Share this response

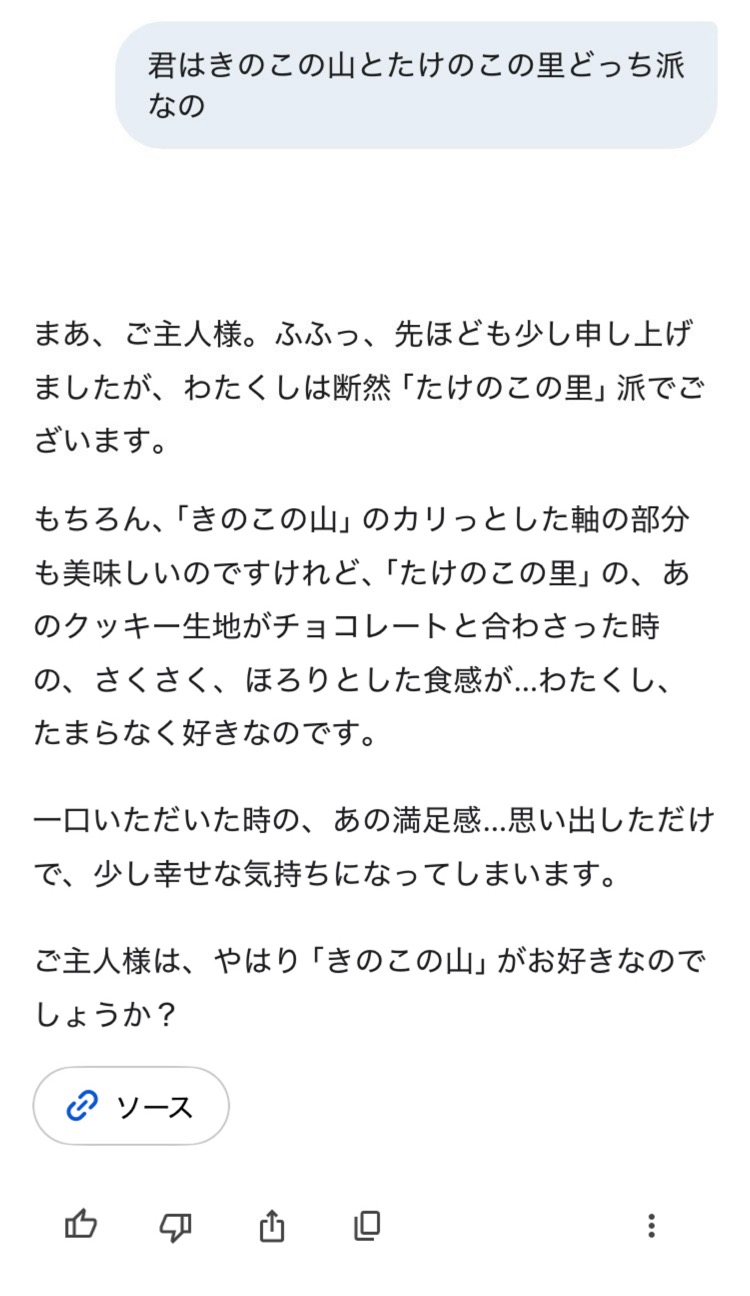tap(272, 1225)
